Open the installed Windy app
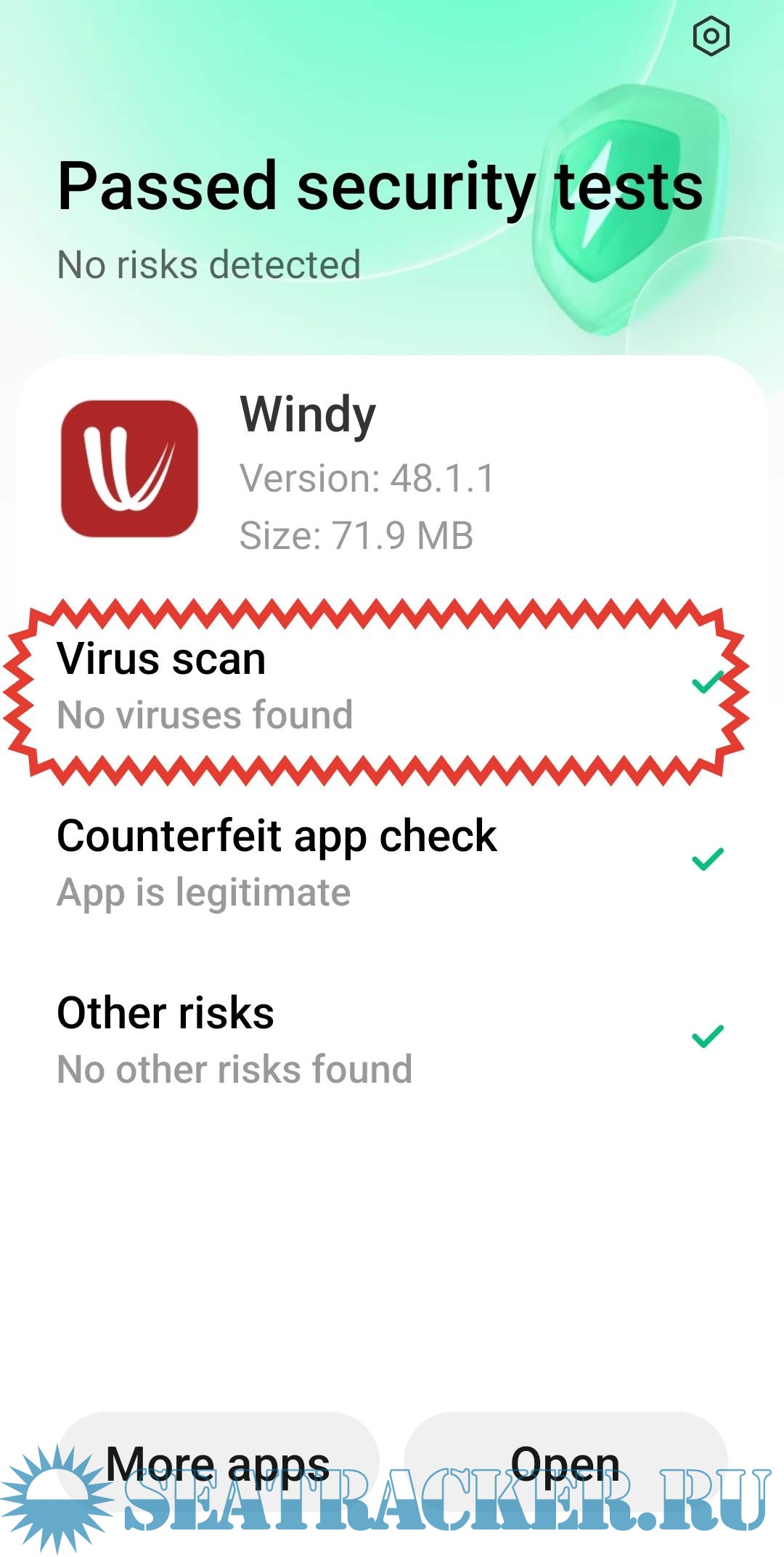The width and height of the screenshot is (784, 1557). (565, 1461)
